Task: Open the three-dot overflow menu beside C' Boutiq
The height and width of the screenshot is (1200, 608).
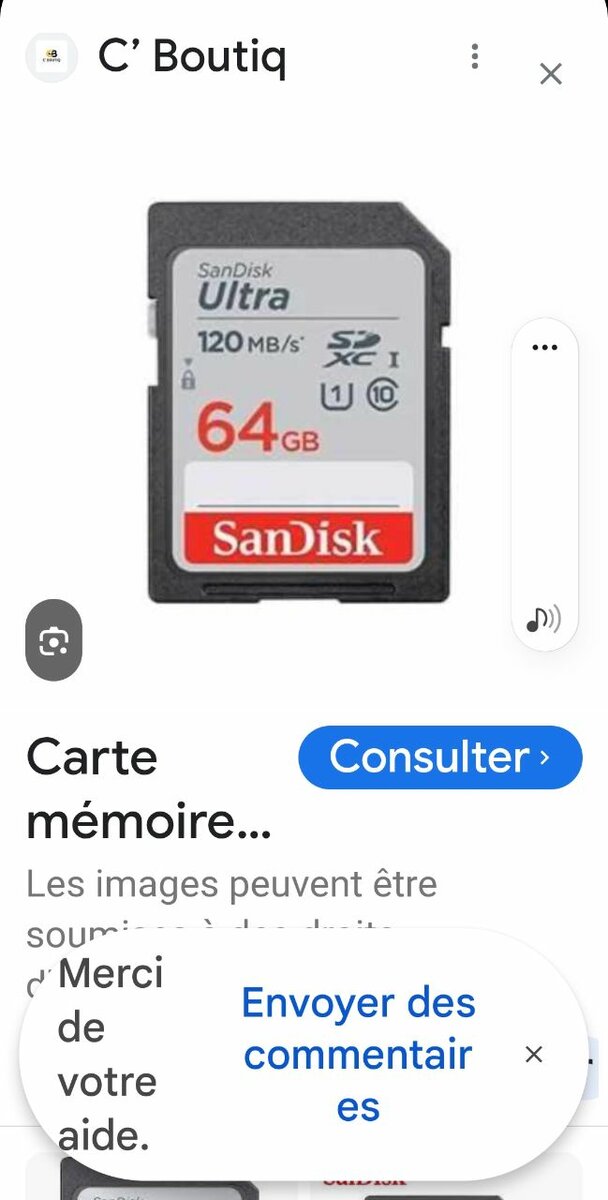Action: click(x=475, y=57)
